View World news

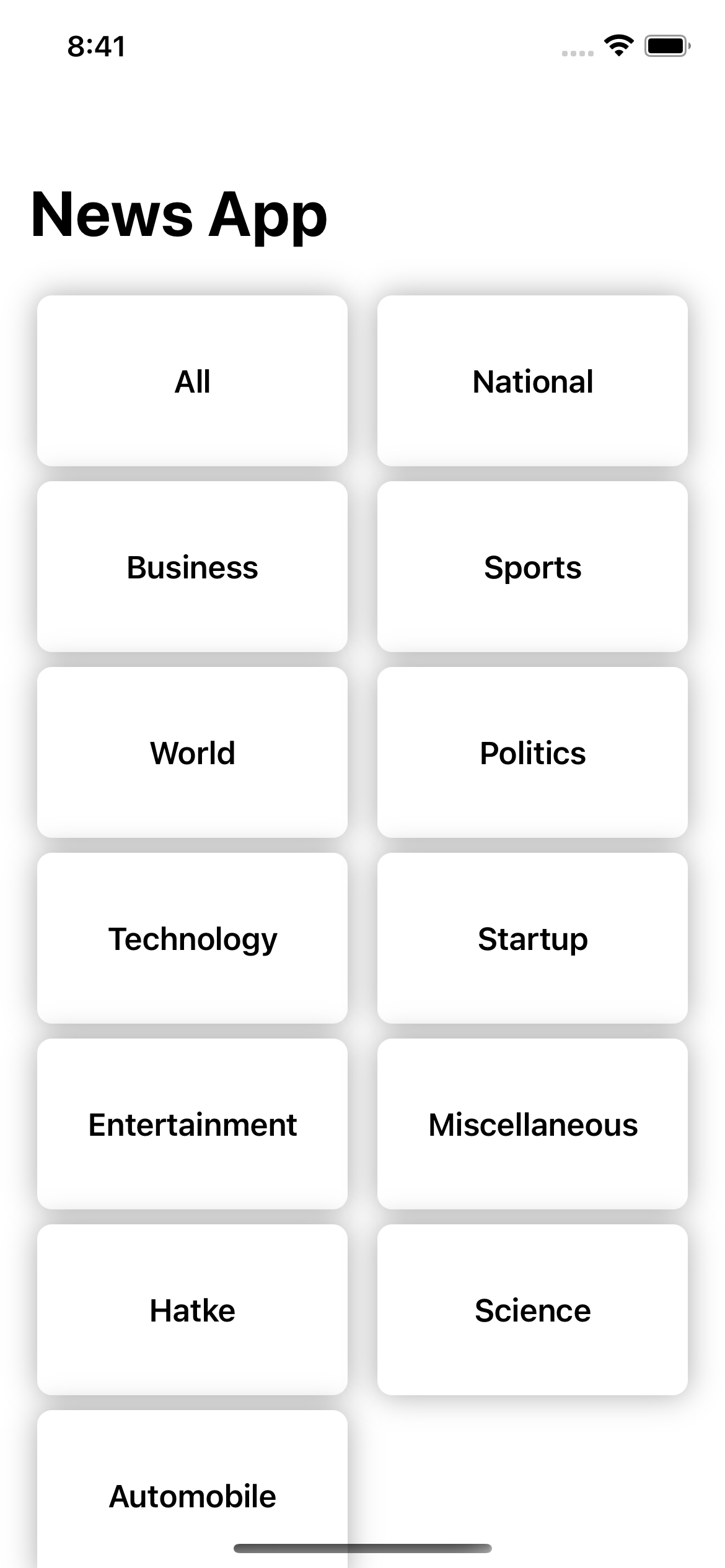coord(192,752)
